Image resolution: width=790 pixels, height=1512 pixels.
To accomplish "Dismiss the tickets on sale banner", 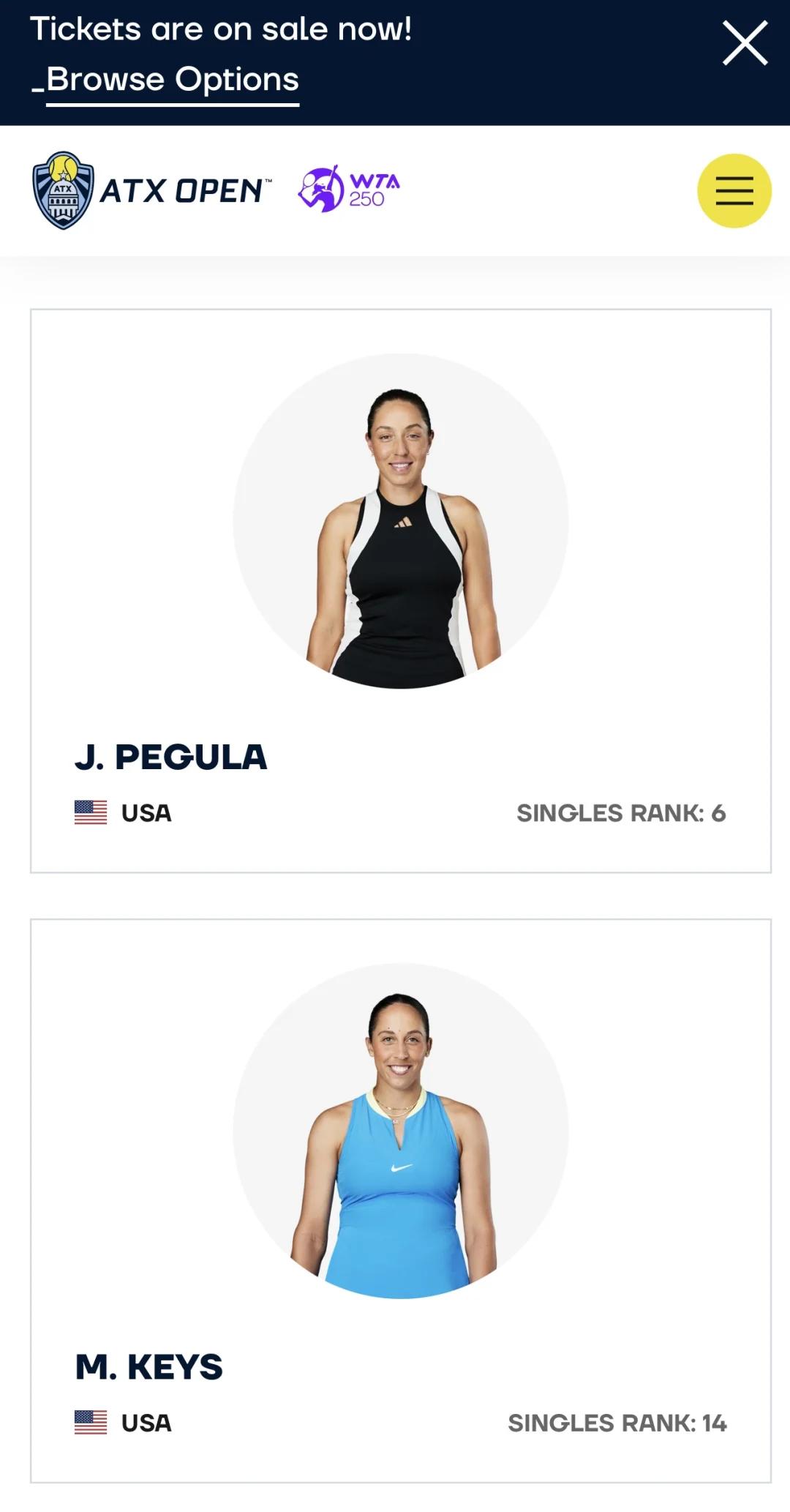I will tap(745, 43).
